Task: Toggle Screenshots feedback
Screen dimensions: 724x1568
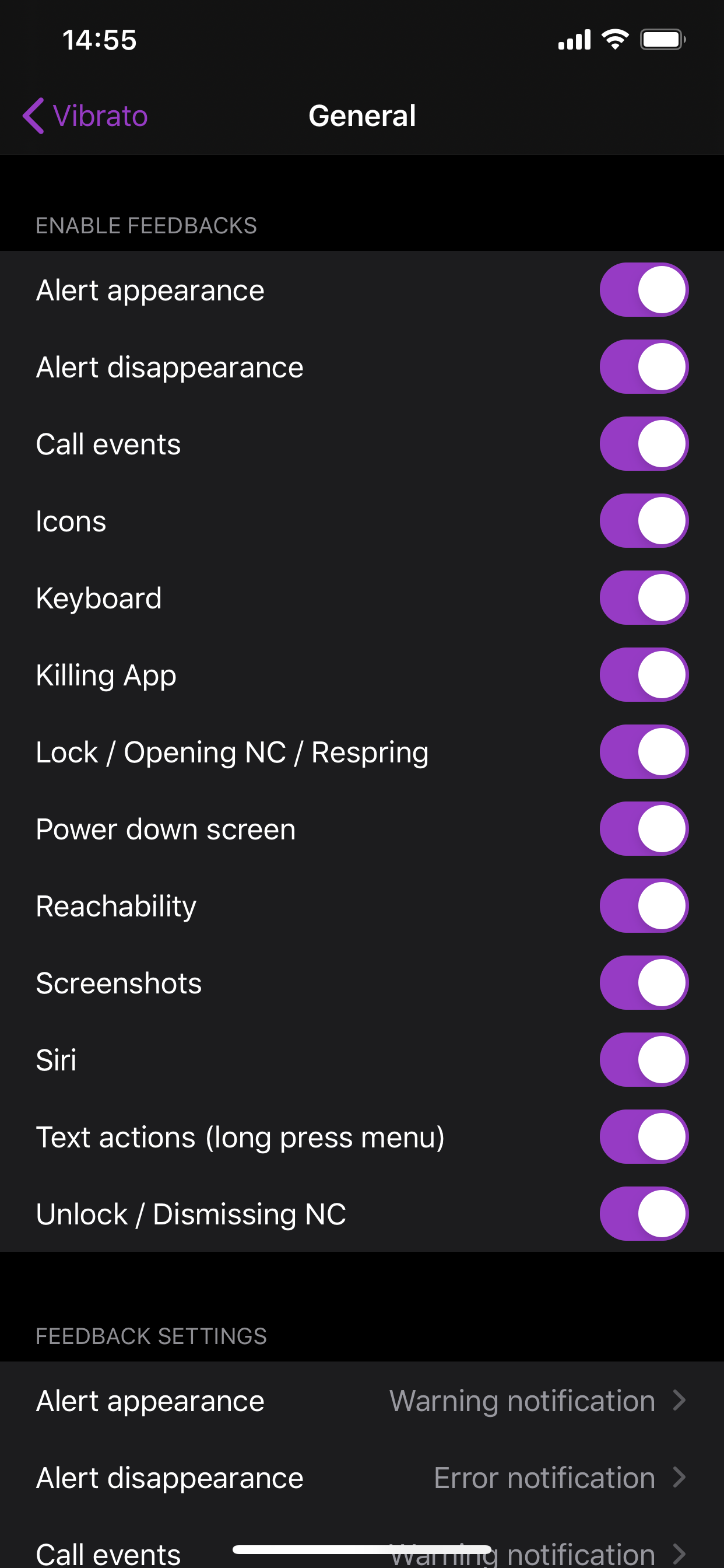Action: [644, 982]
